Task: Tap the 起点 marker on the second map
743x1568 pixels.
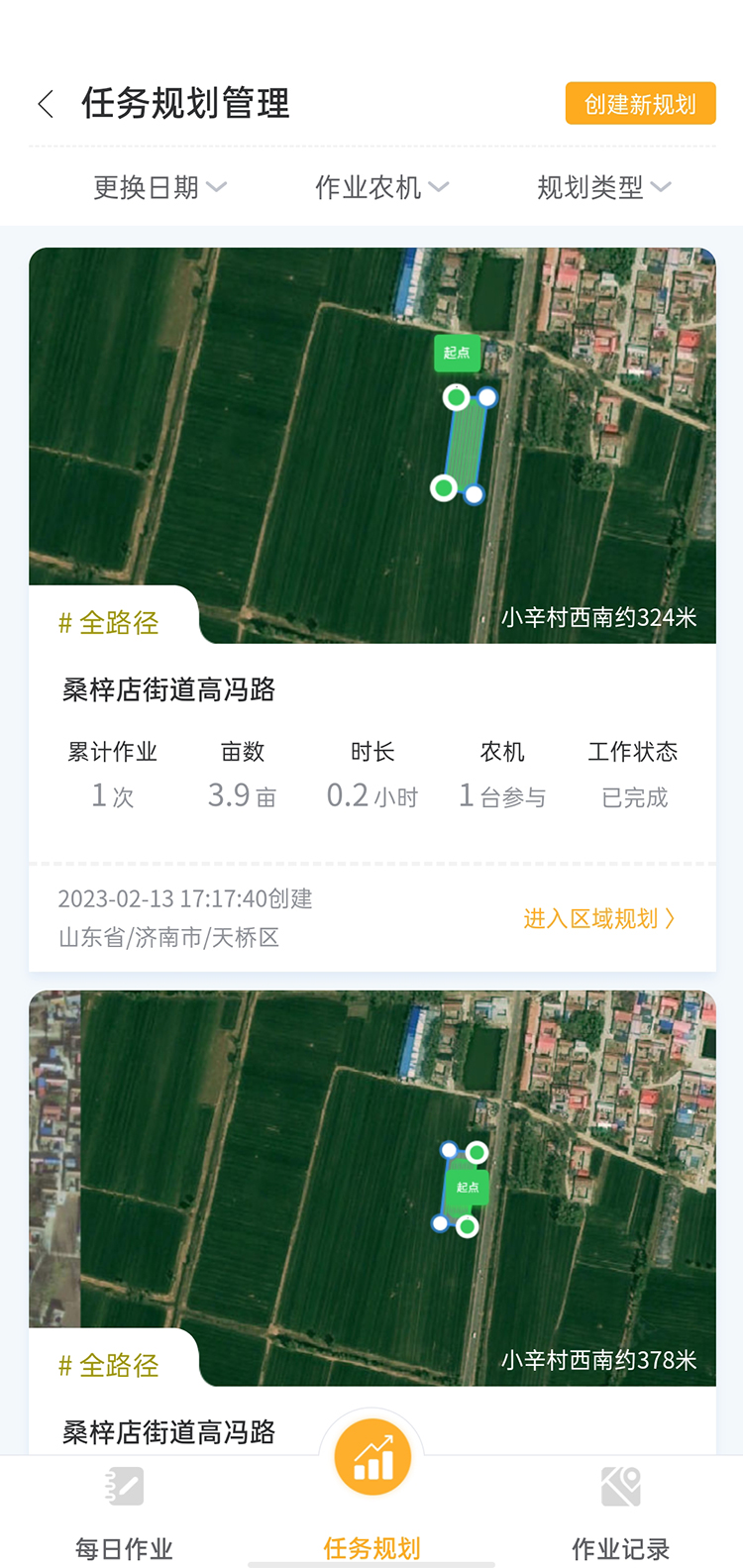Action: point(467,1188)
